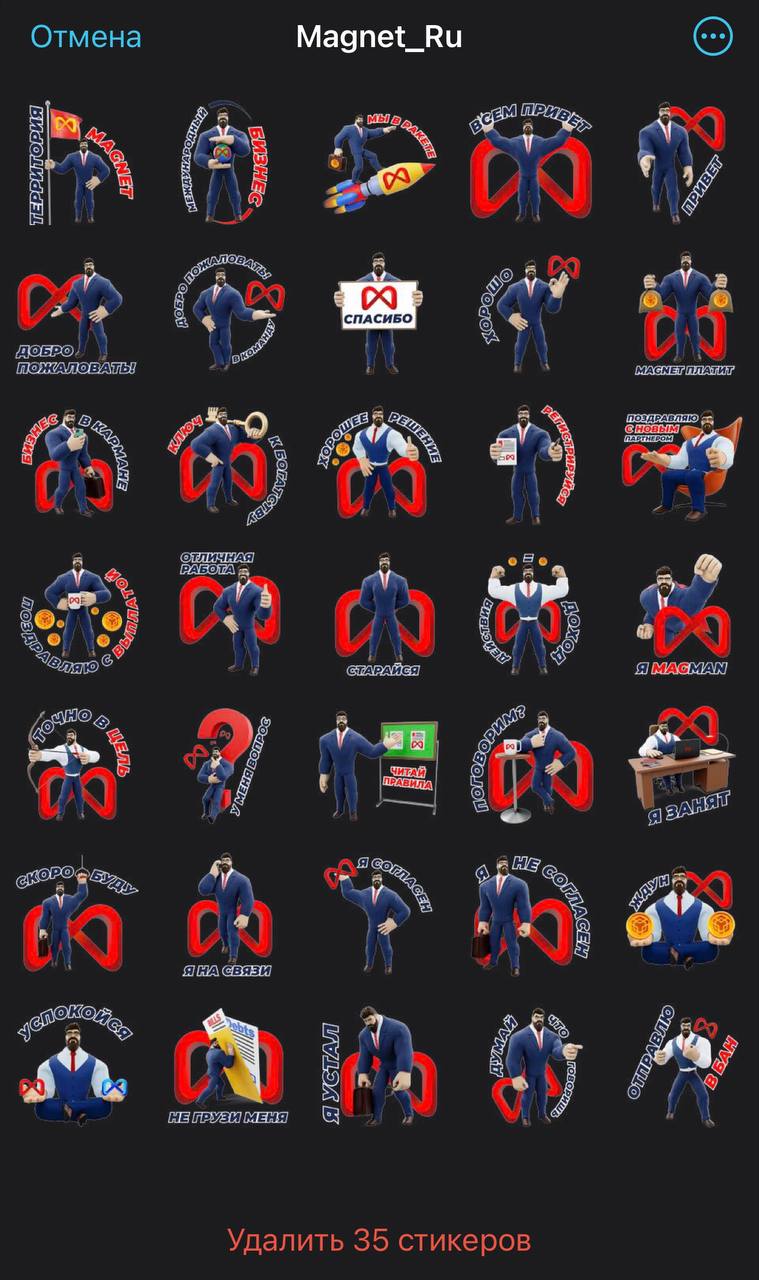Tap Отмена to cancel
The width and height of the screenshot is (759, 1280).
86,37
